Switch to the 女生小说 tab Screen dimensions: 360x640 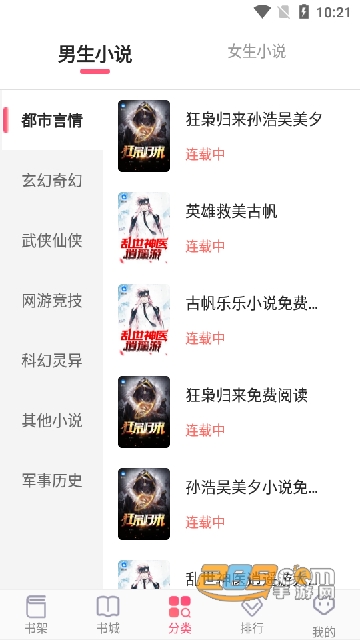pyautogui.click(x=257, y=52)
